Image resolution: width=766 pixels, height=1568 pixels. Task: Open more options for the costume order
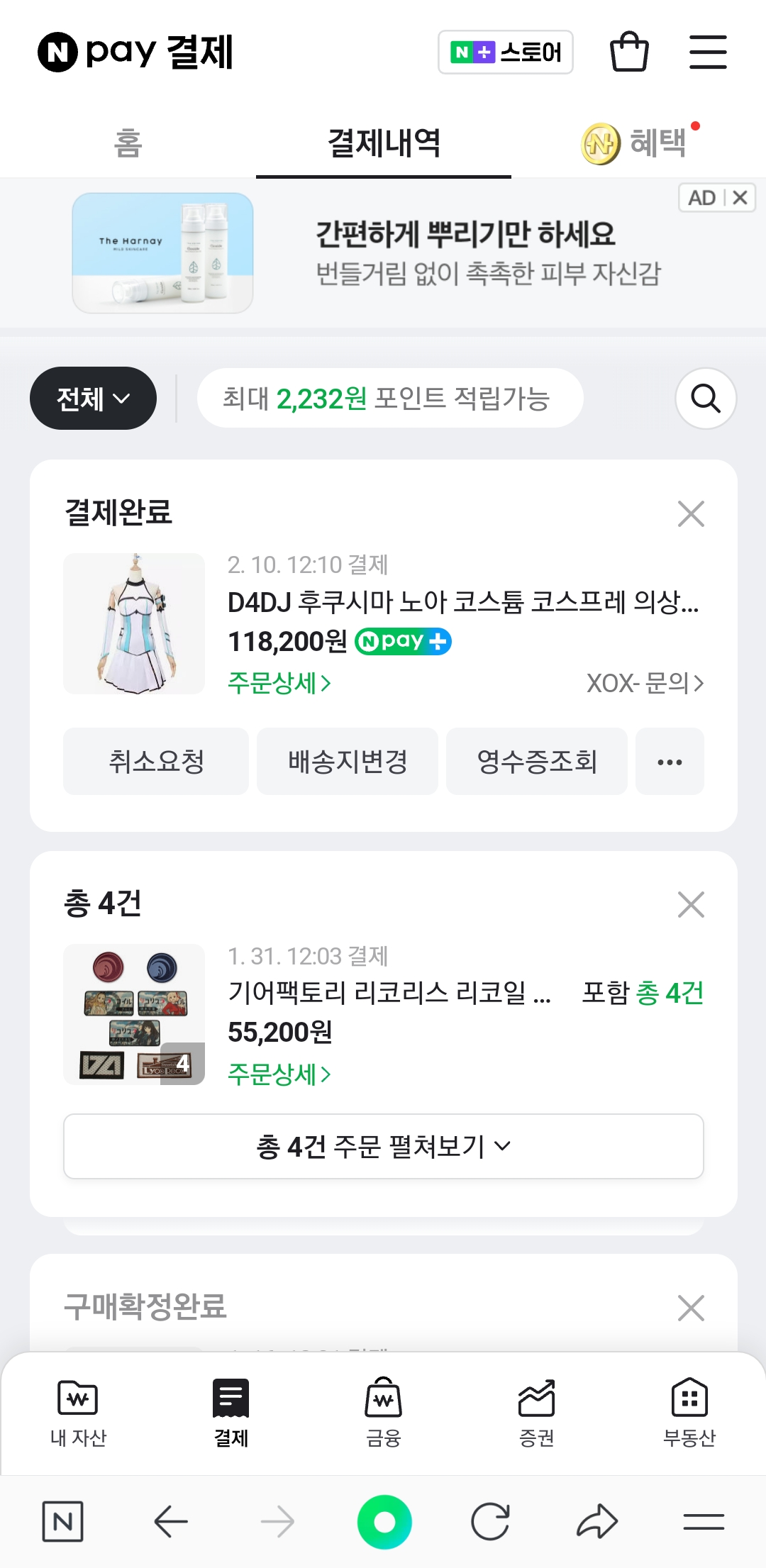coord(670,762)
